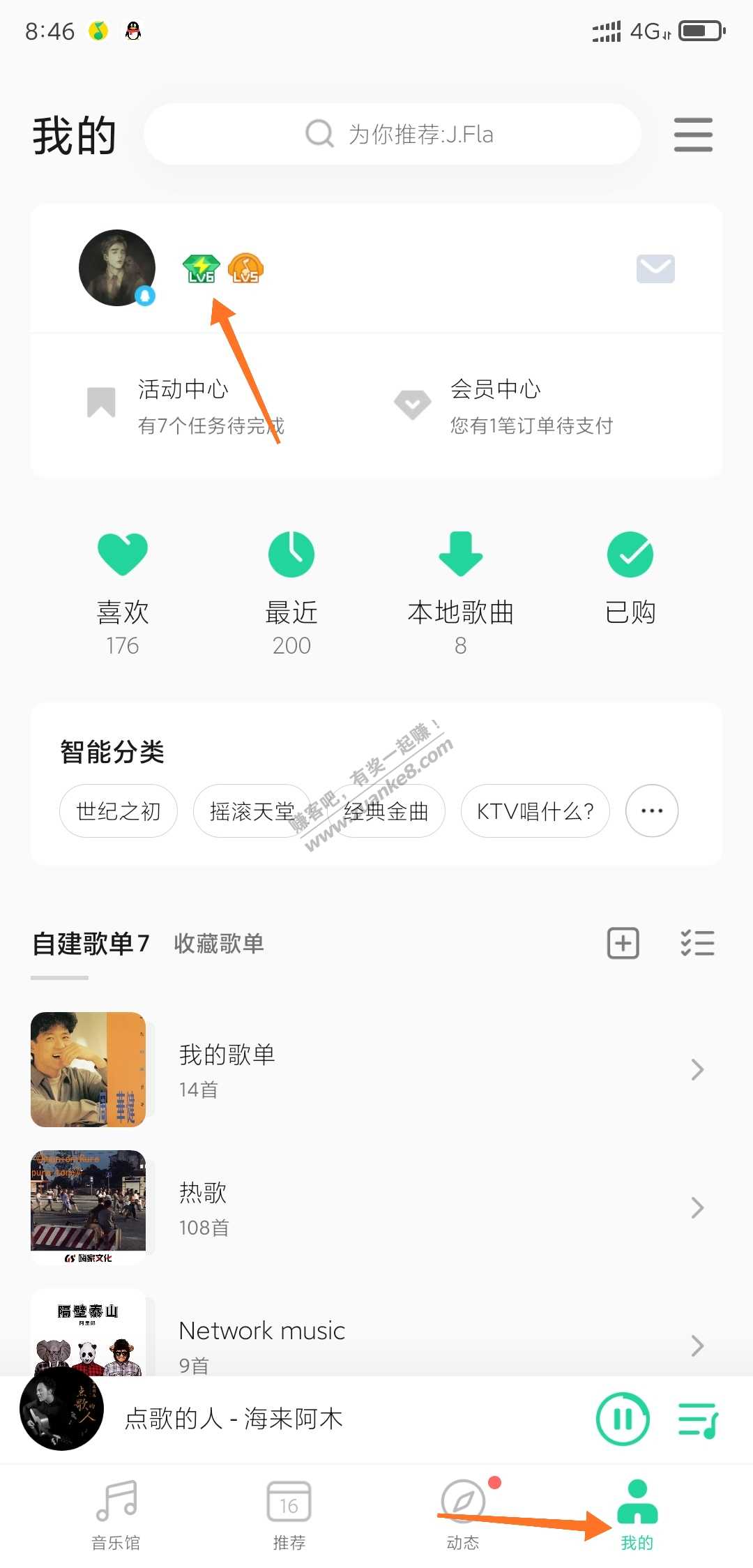The width and height of the screenshot is (753, 1568).
Task: Open the hamburger menu
Action: (693, 135)
